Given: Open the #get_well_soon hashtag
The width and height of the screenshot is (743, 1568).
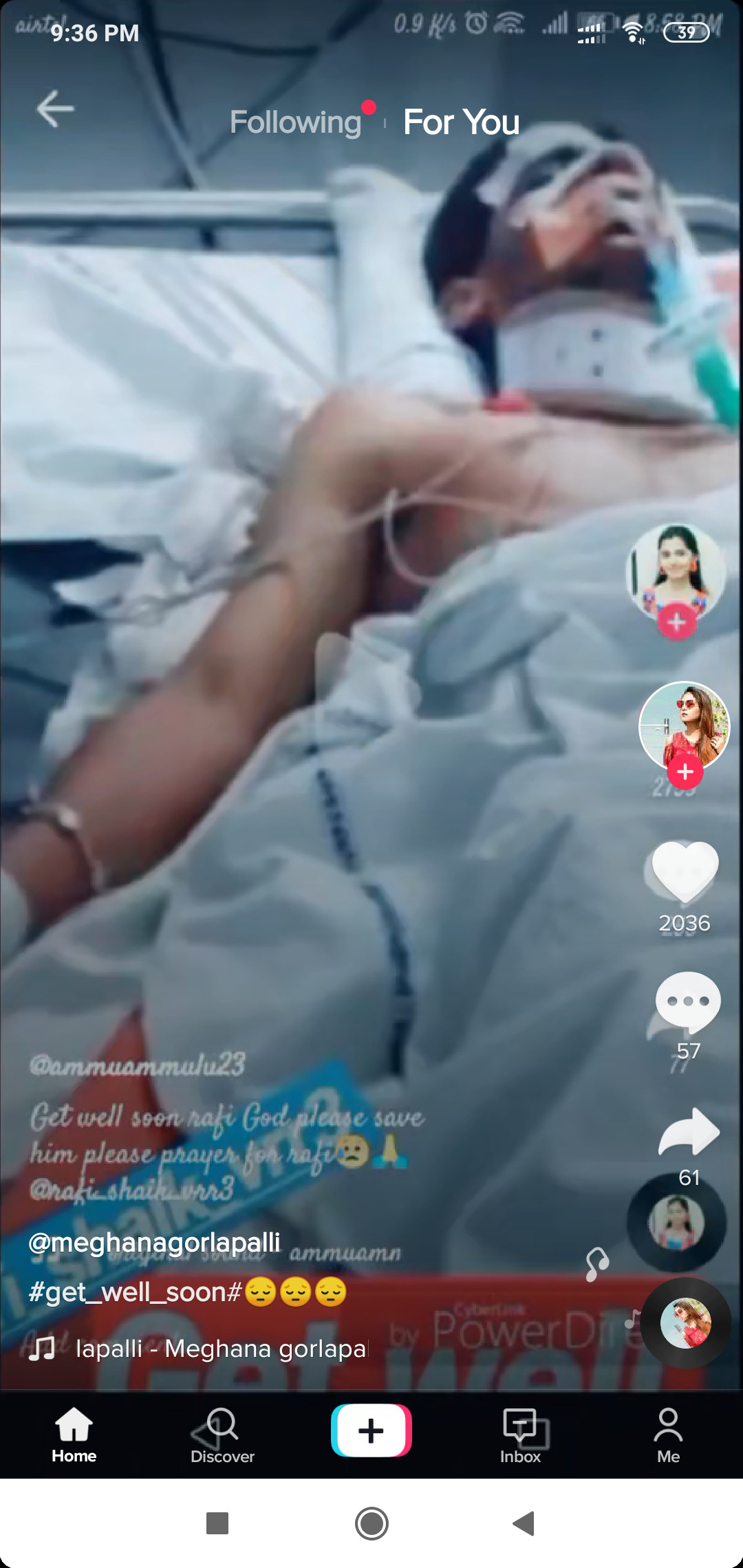Looking at the screenshot, I should click(134, 1292).
